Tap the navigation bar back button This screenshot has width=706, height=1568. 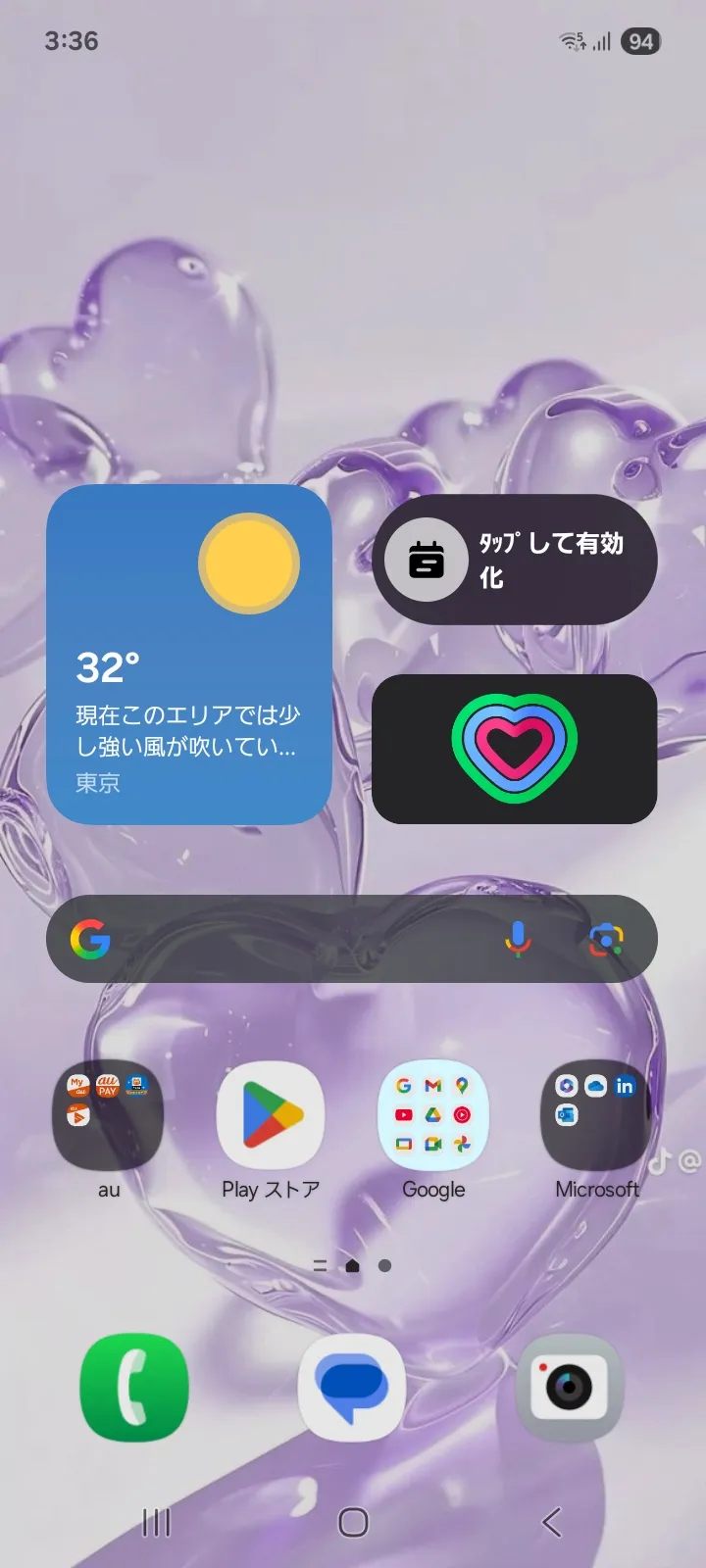click(x=551, y=1522)
